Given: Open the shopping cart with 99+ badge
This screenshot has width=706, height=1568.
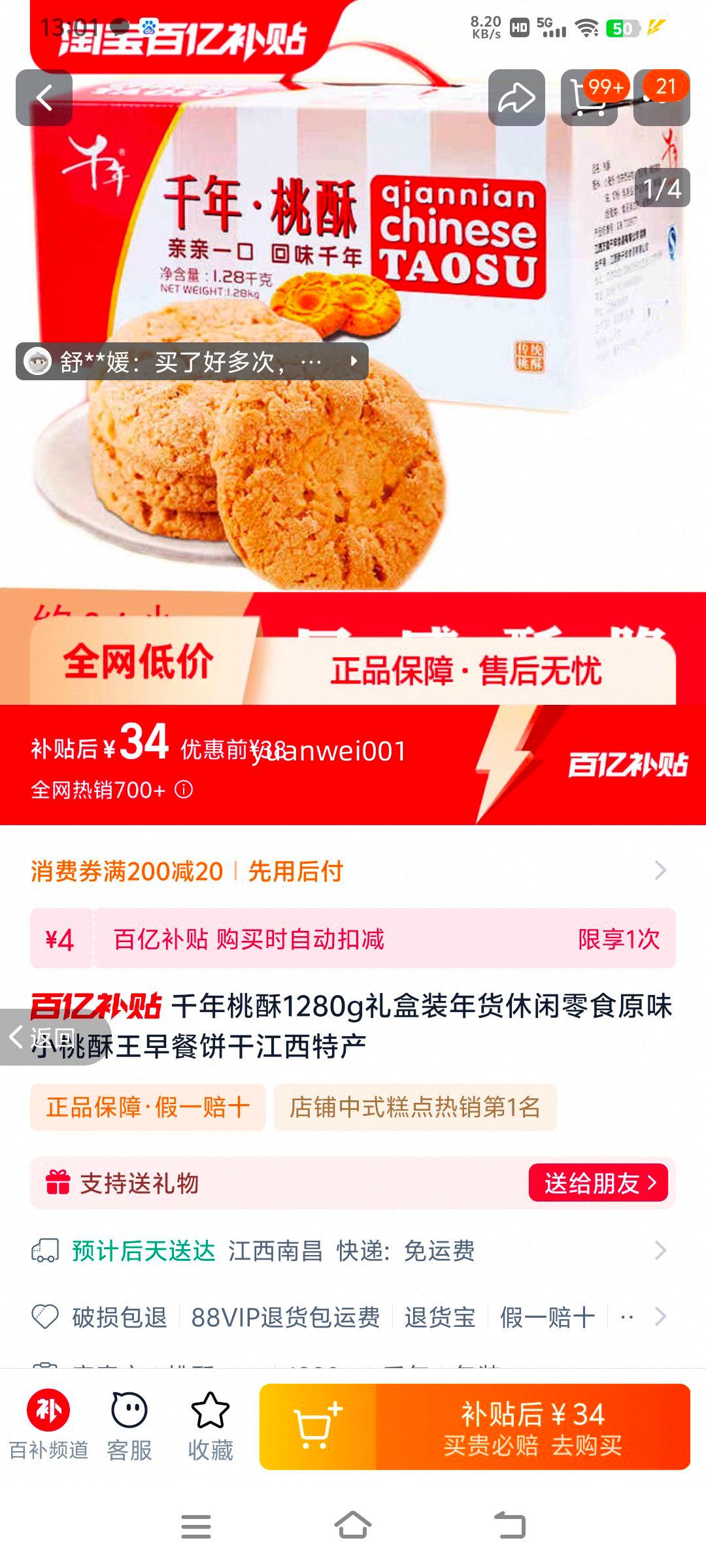Looking at the screenshot, I should [x=589, y=99].
